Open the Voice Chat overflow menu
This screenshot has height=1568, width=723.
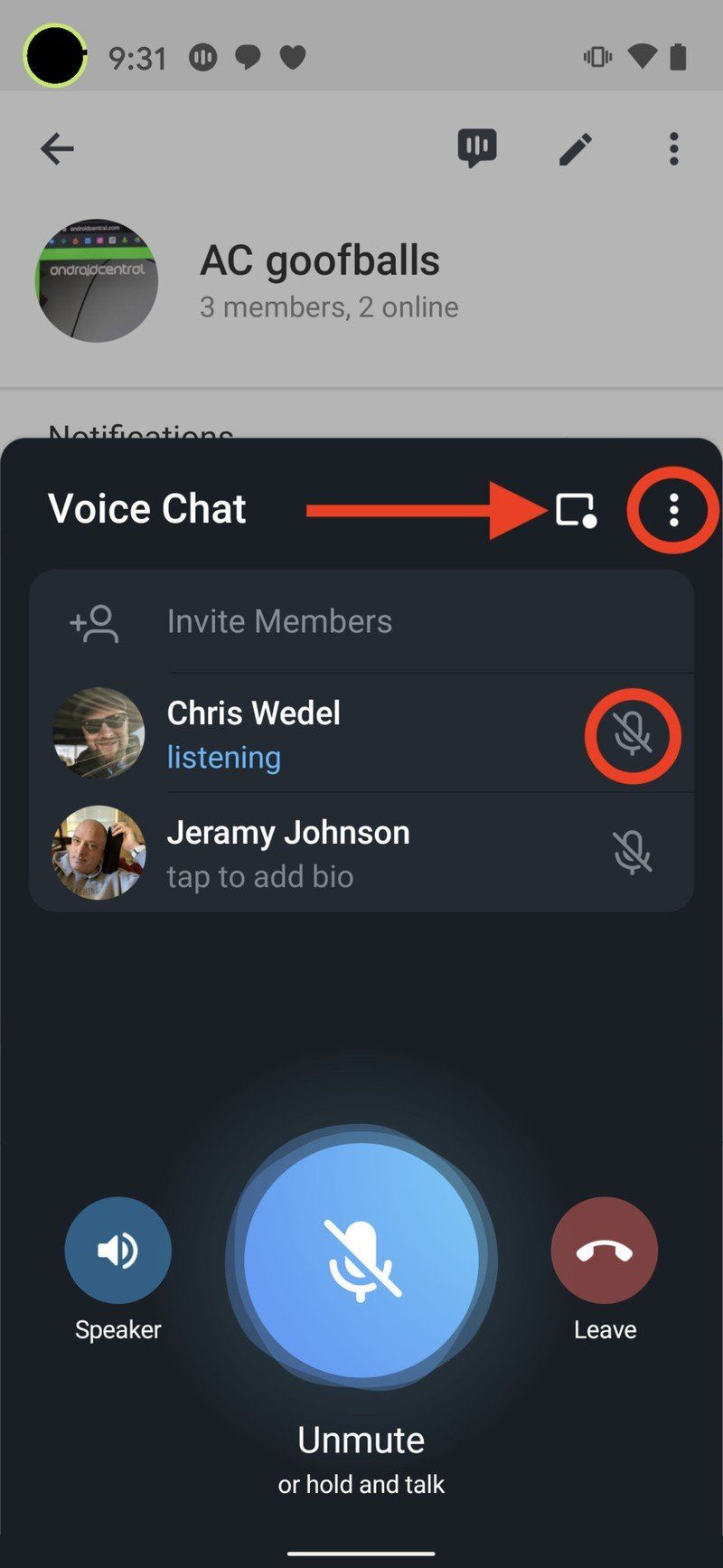pyautogui.click(x=674, y=510)
